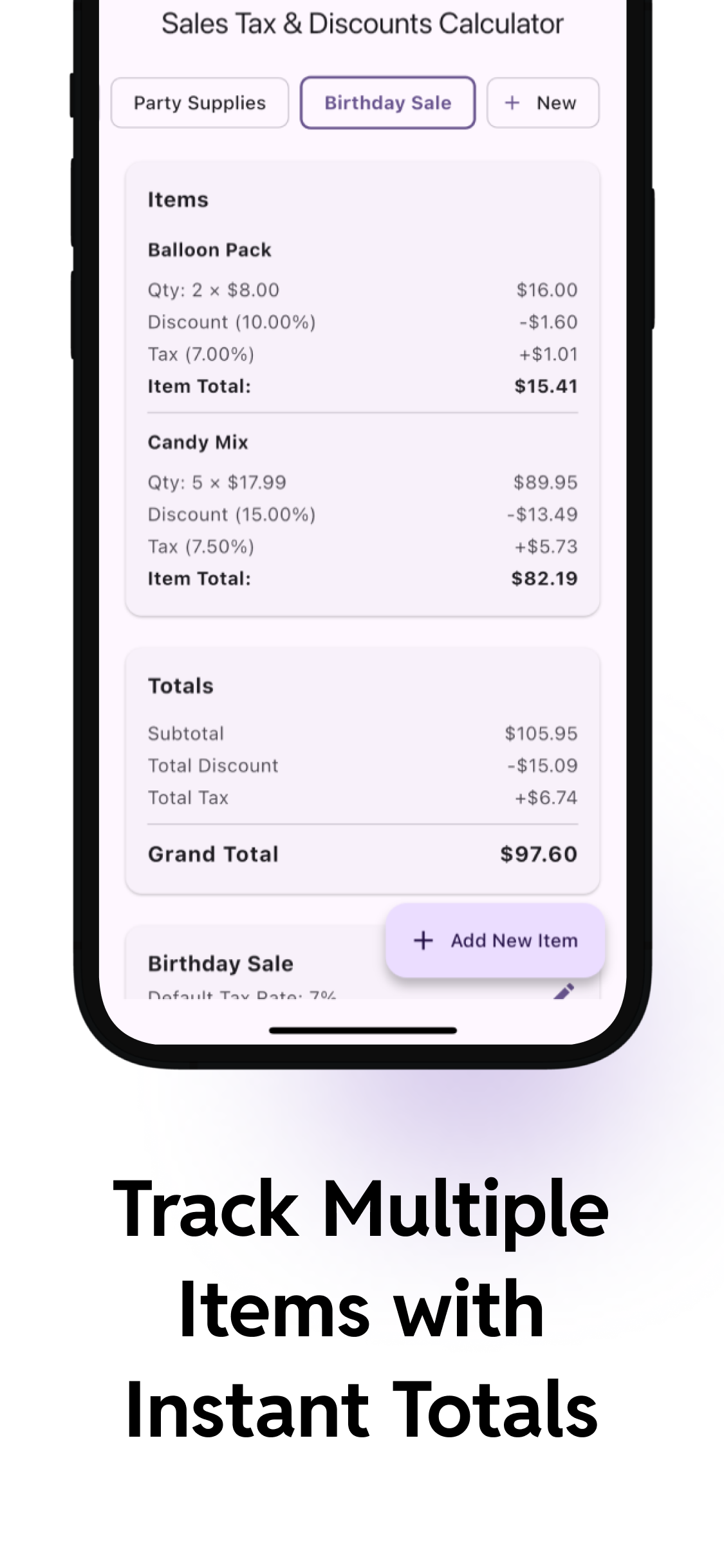
Task: Select the Candy Mix item entry
Action: 198,442
